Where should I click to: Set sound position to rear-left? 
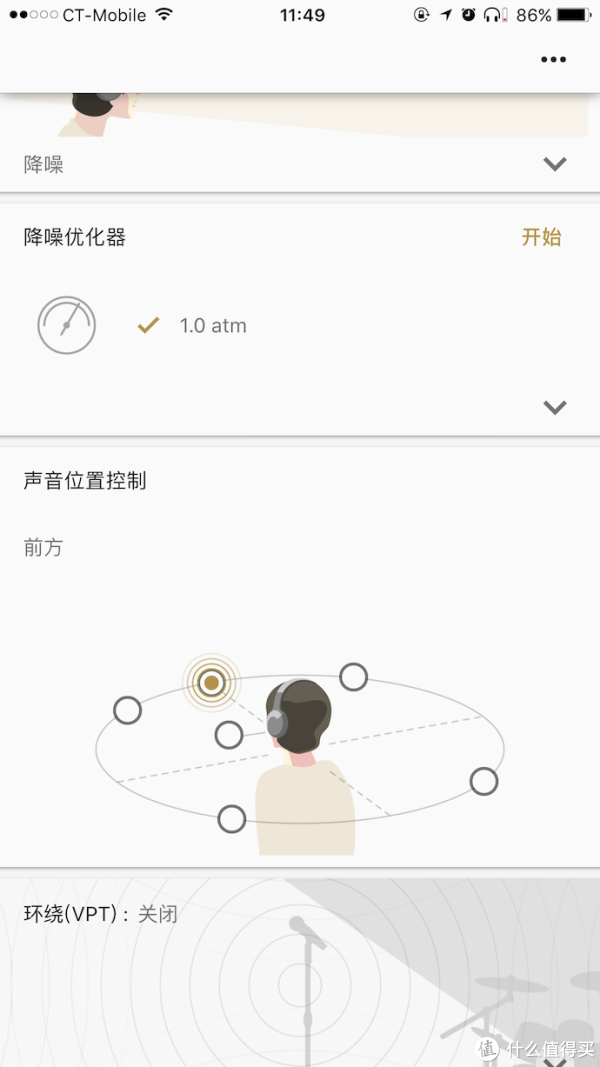[x=232, y=820]
